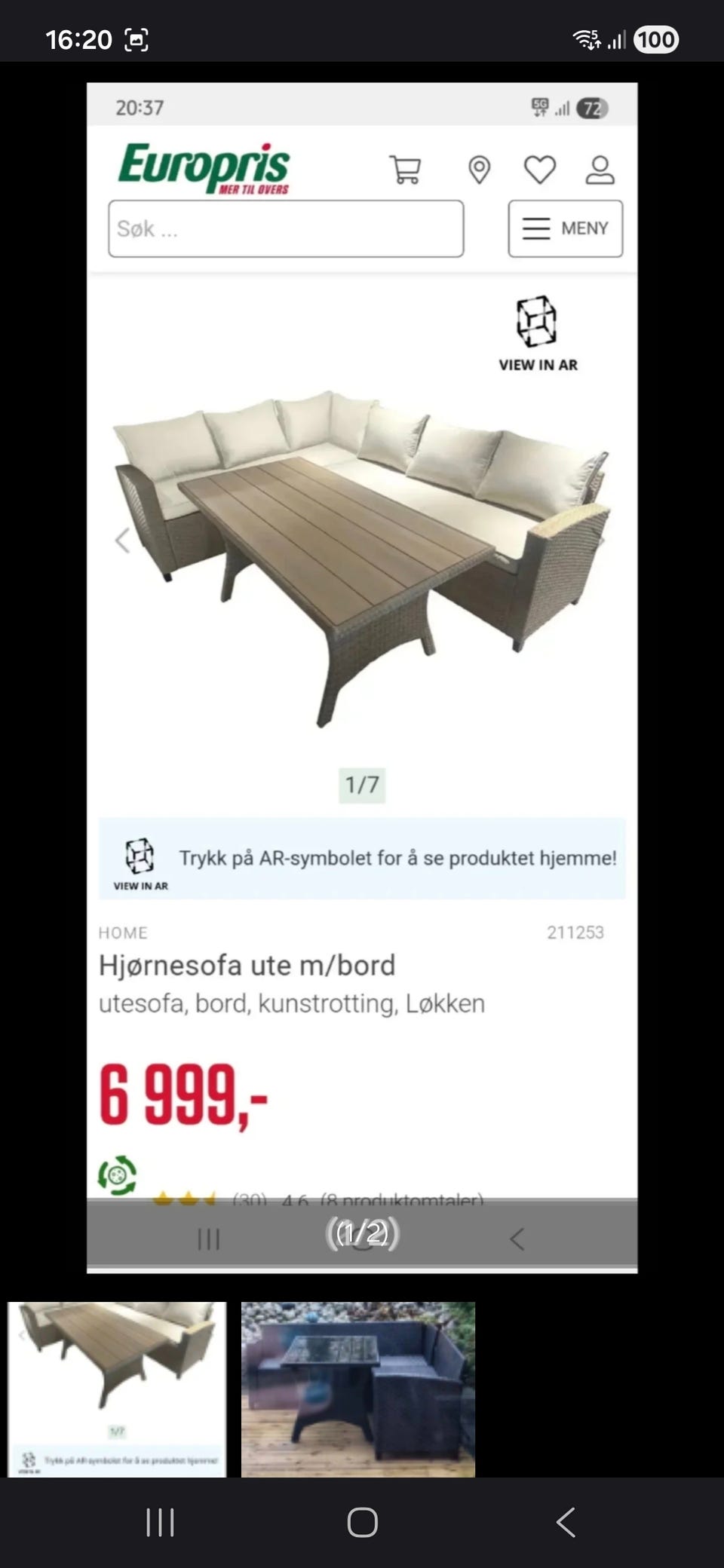Viewport: 724px width, 1568px height.
Task: Tap the AR icon in the blue banner
Action: [x=140, y=856]
